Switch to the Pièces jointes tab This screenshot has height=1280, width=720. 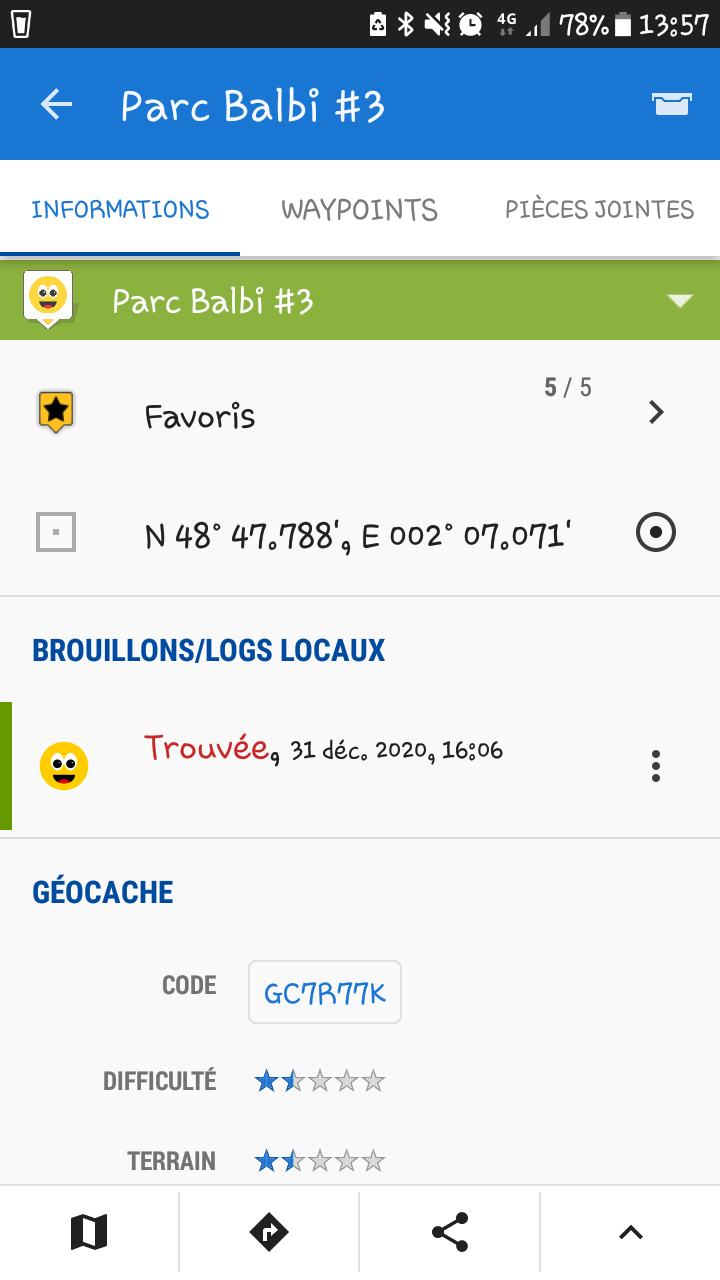coord(599,210)
